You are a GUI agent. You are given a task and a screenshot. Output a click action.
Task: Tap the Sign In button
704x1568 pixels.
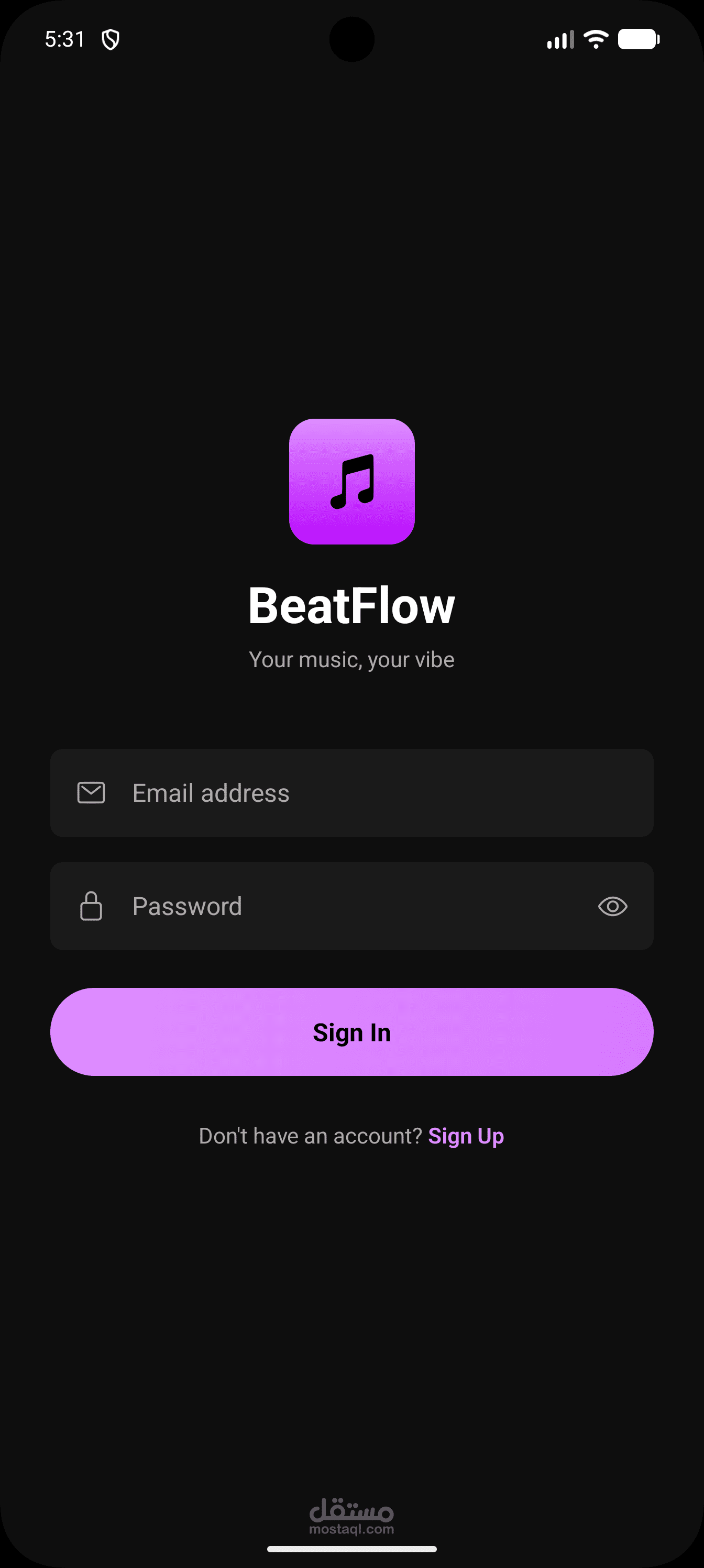(351, 1032)
